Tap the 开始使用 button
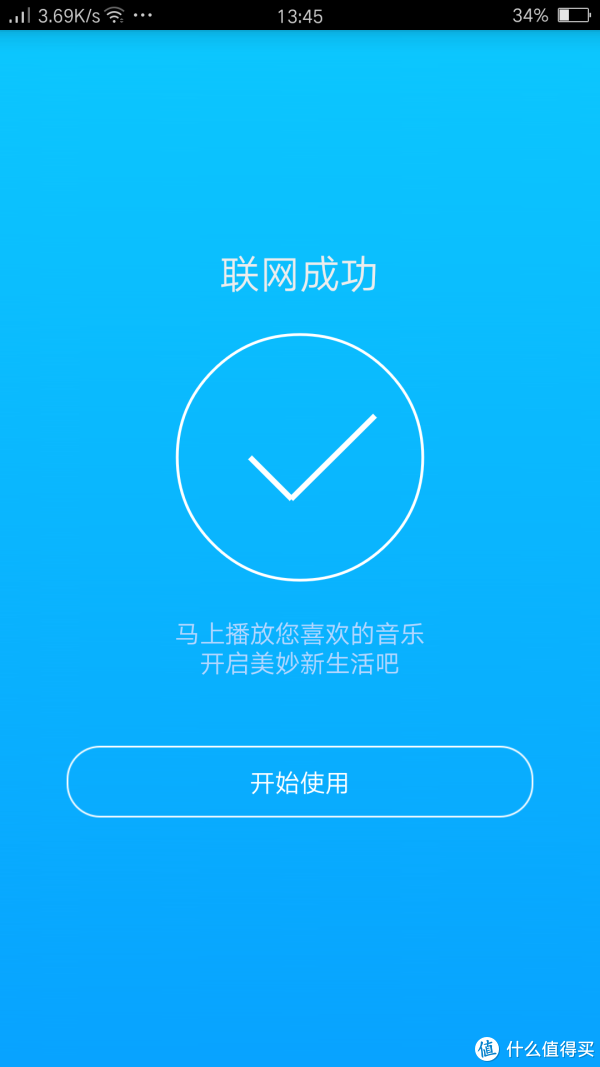Screen dimensions: 600x1067 point(299,782)
